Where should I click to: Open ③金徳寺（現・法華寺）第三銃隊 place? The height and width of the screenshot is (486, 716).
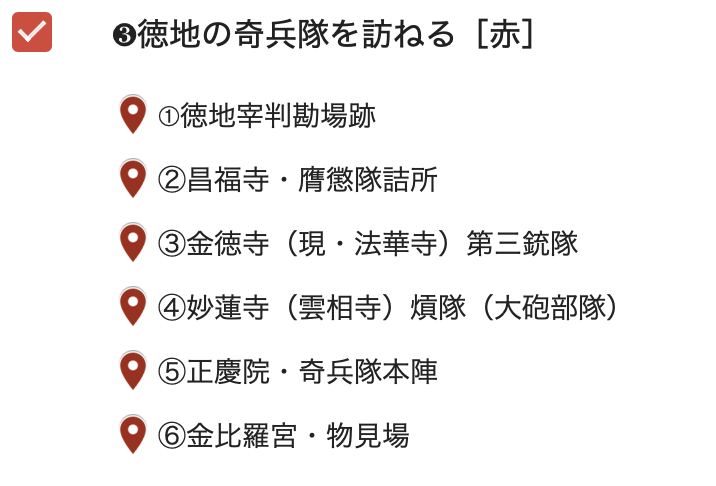pyautogui.click(x=367, y=244)
